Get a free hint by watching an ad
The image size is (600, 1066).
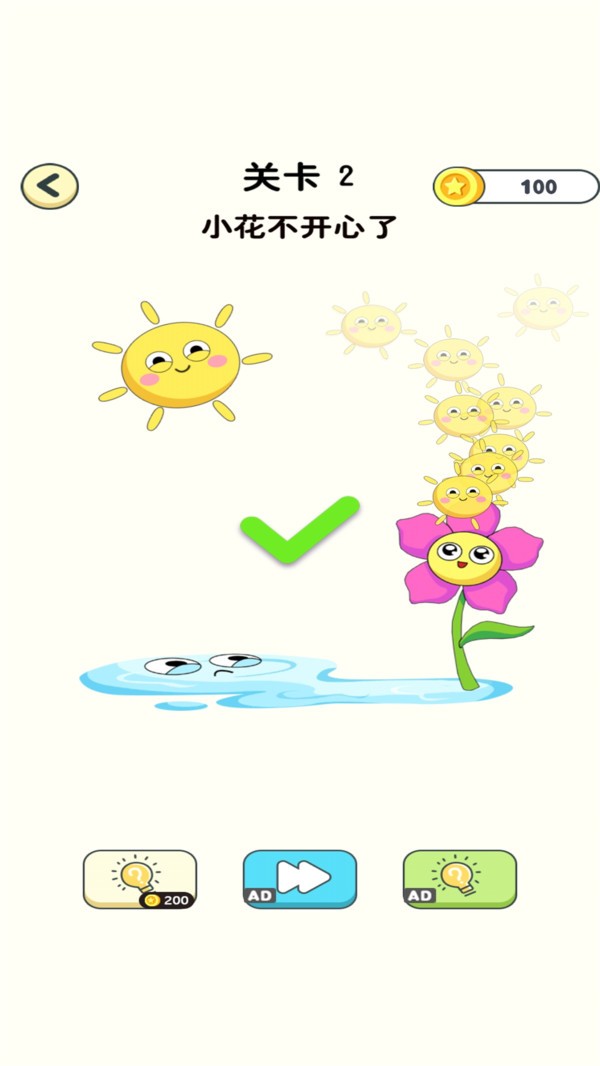(x=460, y=879)
